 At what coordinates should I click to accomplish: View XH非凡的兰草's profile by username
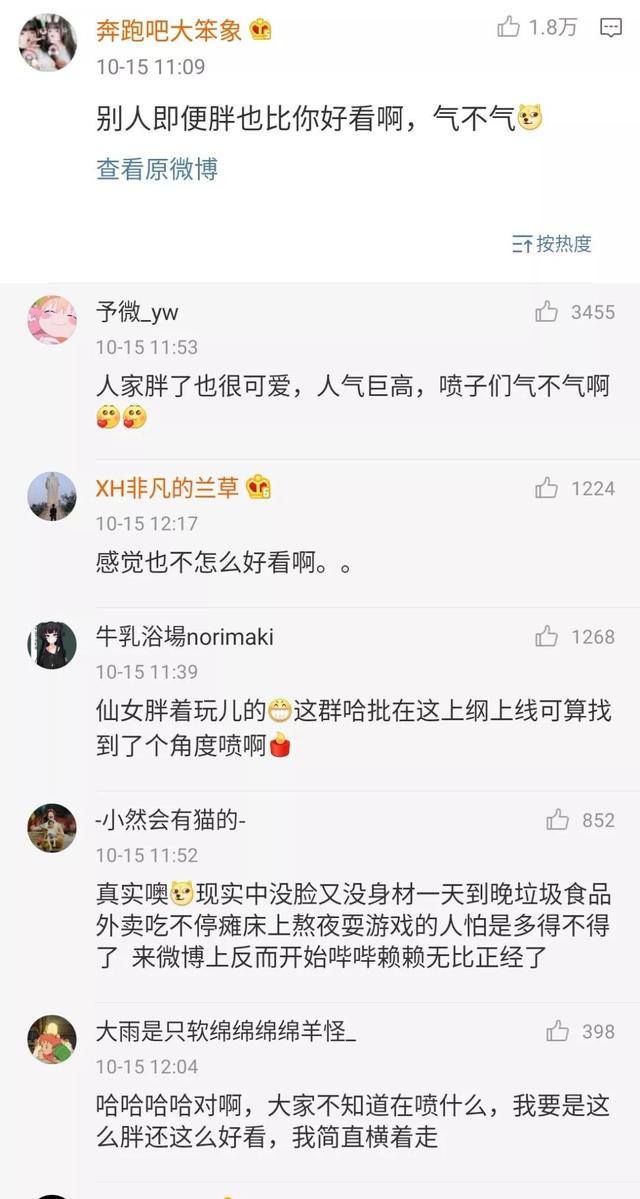click(167, 488)
